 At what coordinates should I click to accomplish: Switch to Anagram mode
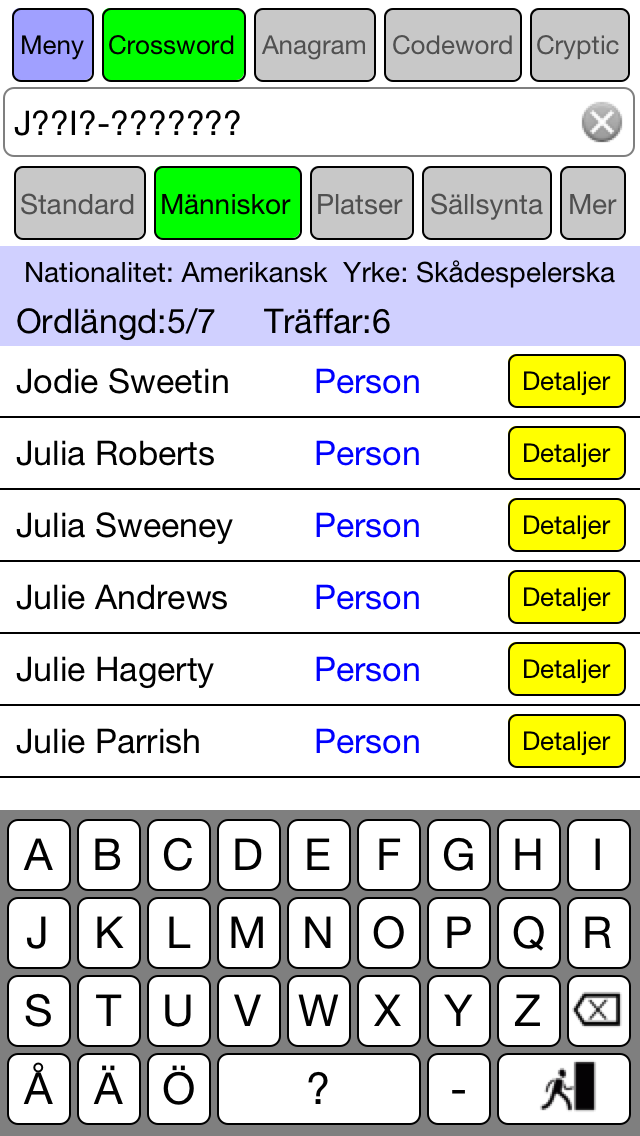(315, 45)
